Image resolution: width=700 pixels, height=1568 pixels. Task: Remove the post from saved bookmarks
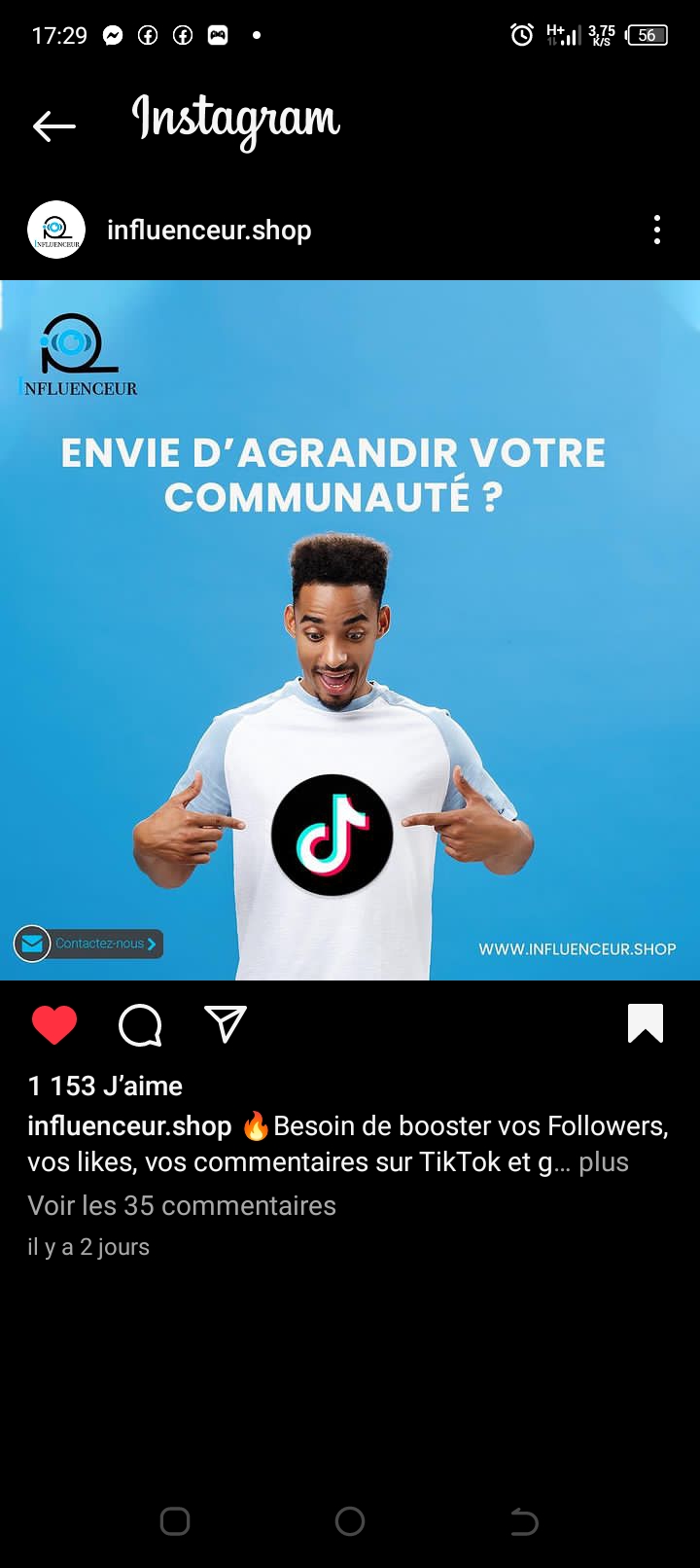click(x=646, y=1023)
